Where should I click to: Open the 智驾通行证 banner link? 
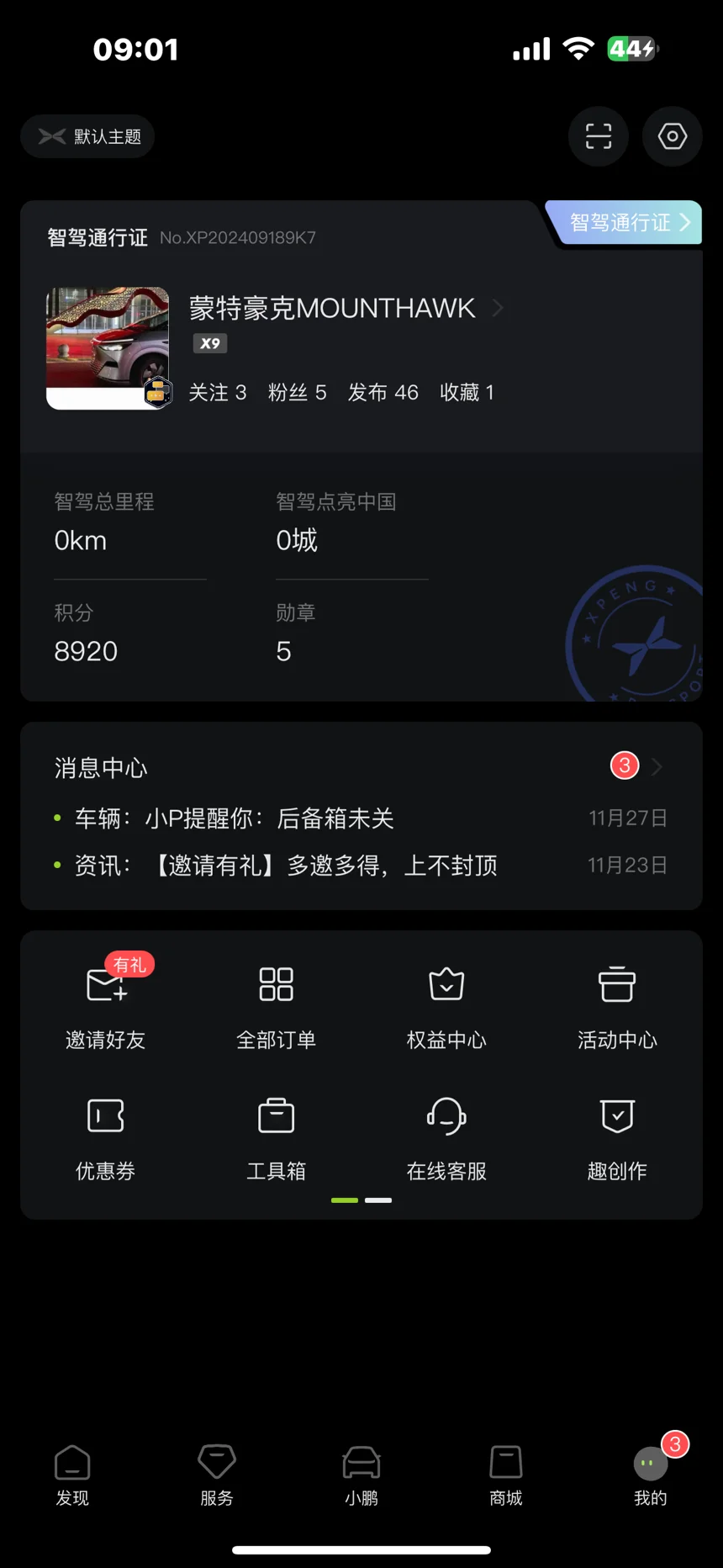(x=625, y=223)
